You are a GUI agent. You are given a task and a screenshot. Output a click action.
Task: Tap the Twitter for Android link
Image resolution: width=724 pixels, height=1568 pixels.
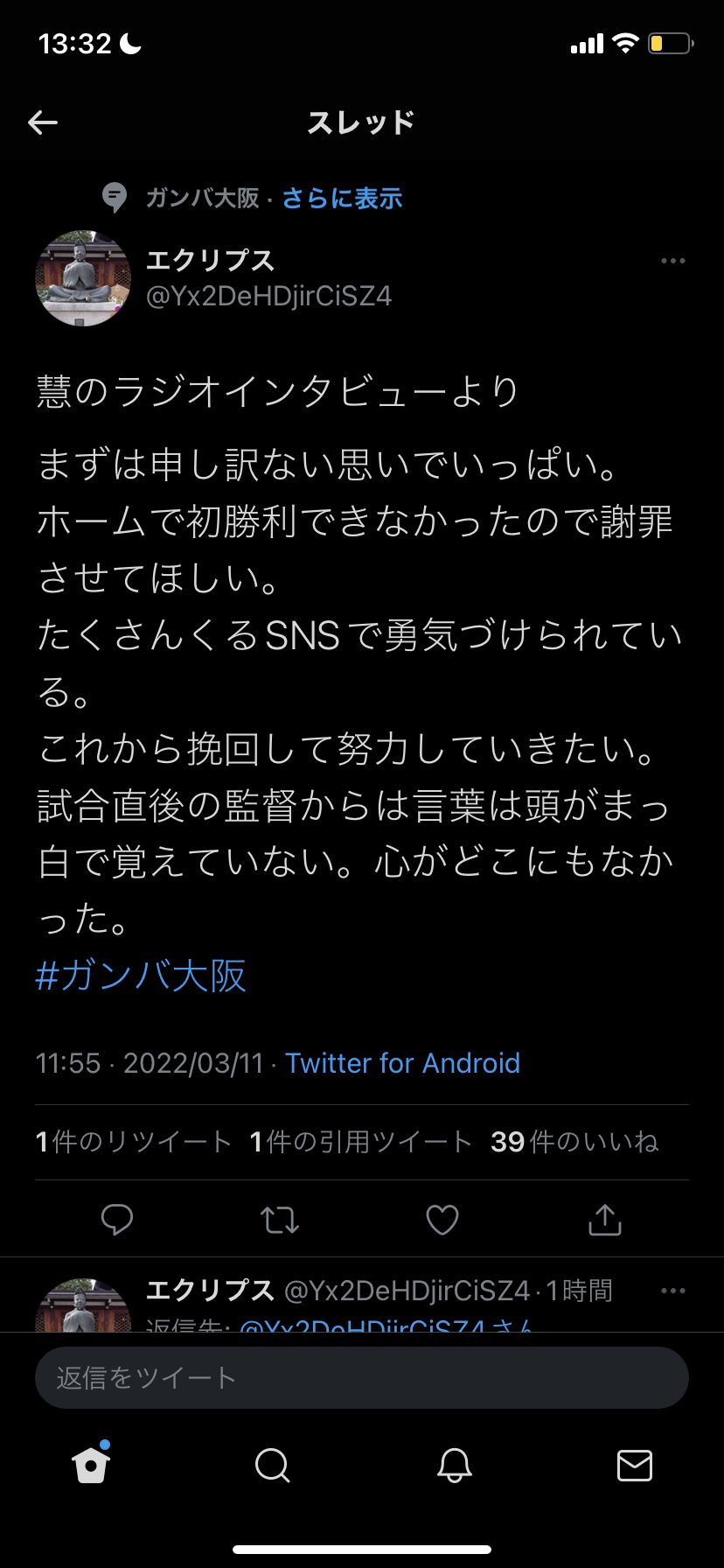(x=402, y=1063)
